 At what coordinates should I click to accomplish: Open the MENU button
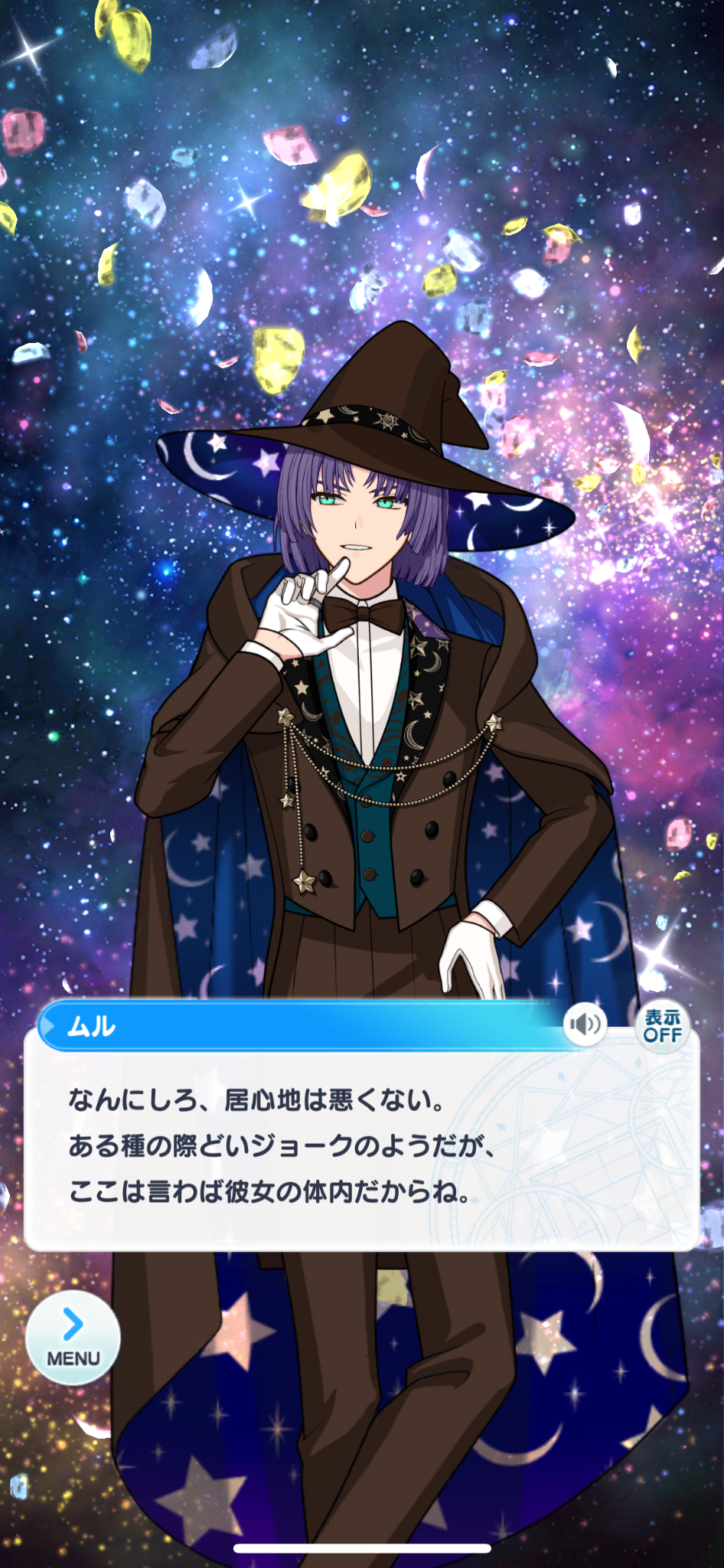pos(73,1338)
